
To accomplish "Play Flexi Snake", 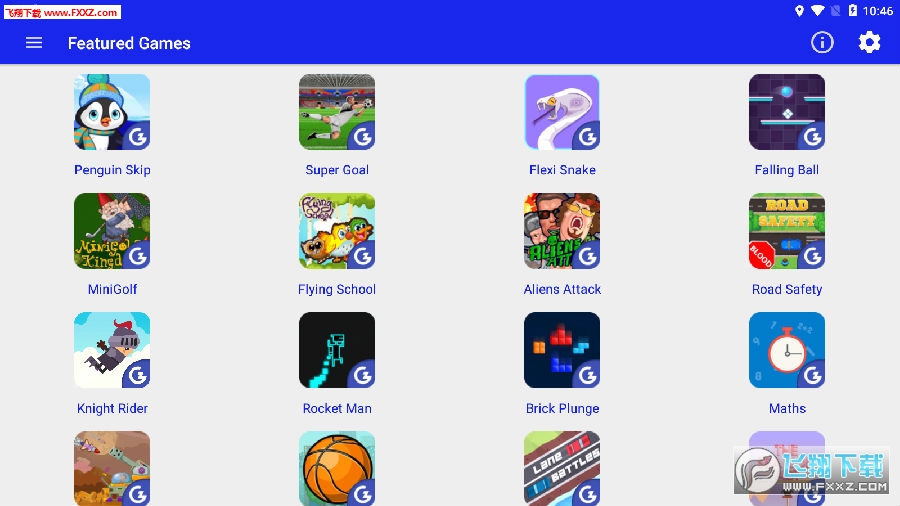I will [562, 112].
